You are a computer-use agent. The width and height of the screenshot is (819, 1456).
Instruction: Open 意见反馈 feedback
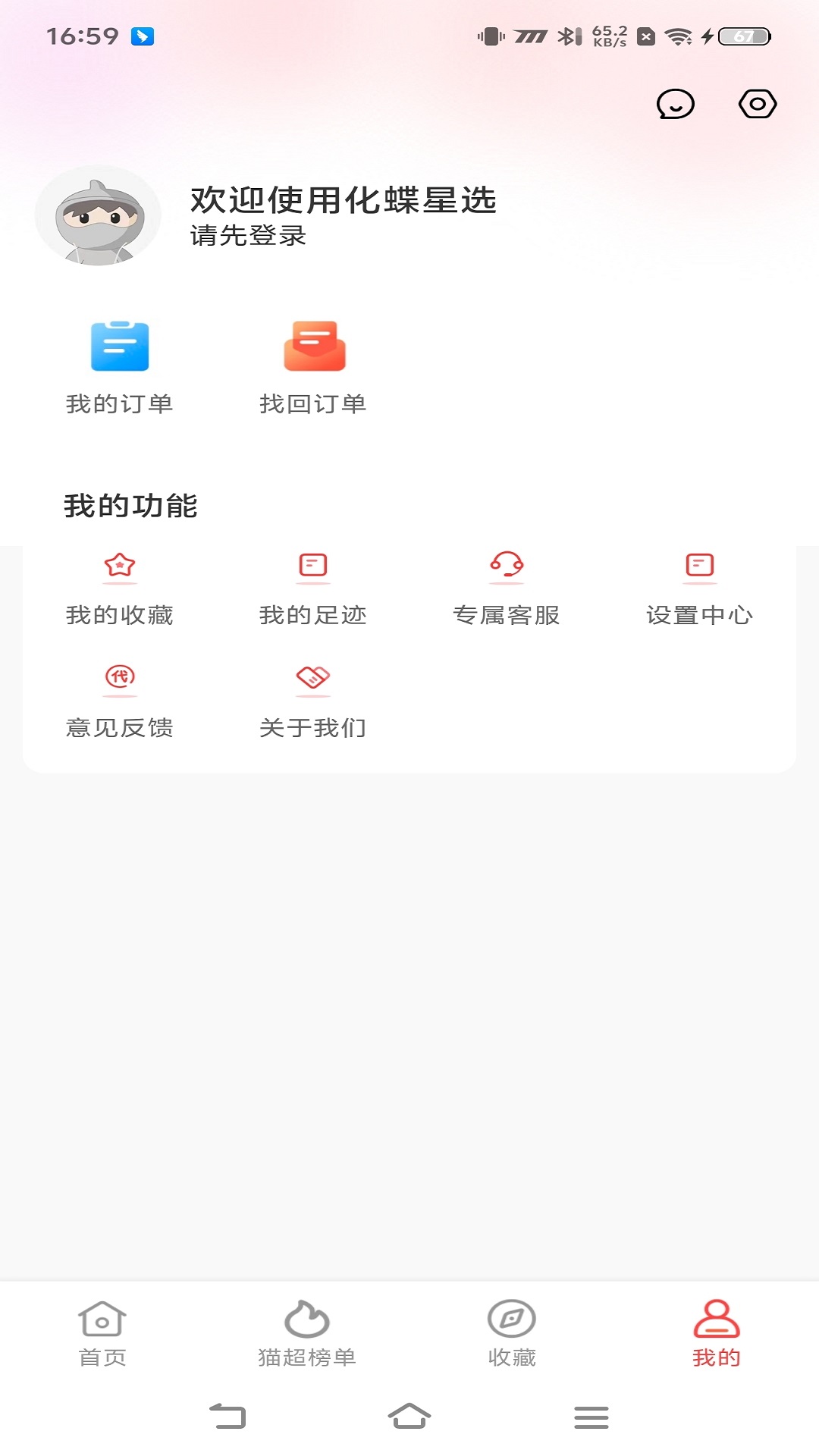click(119, 699)
